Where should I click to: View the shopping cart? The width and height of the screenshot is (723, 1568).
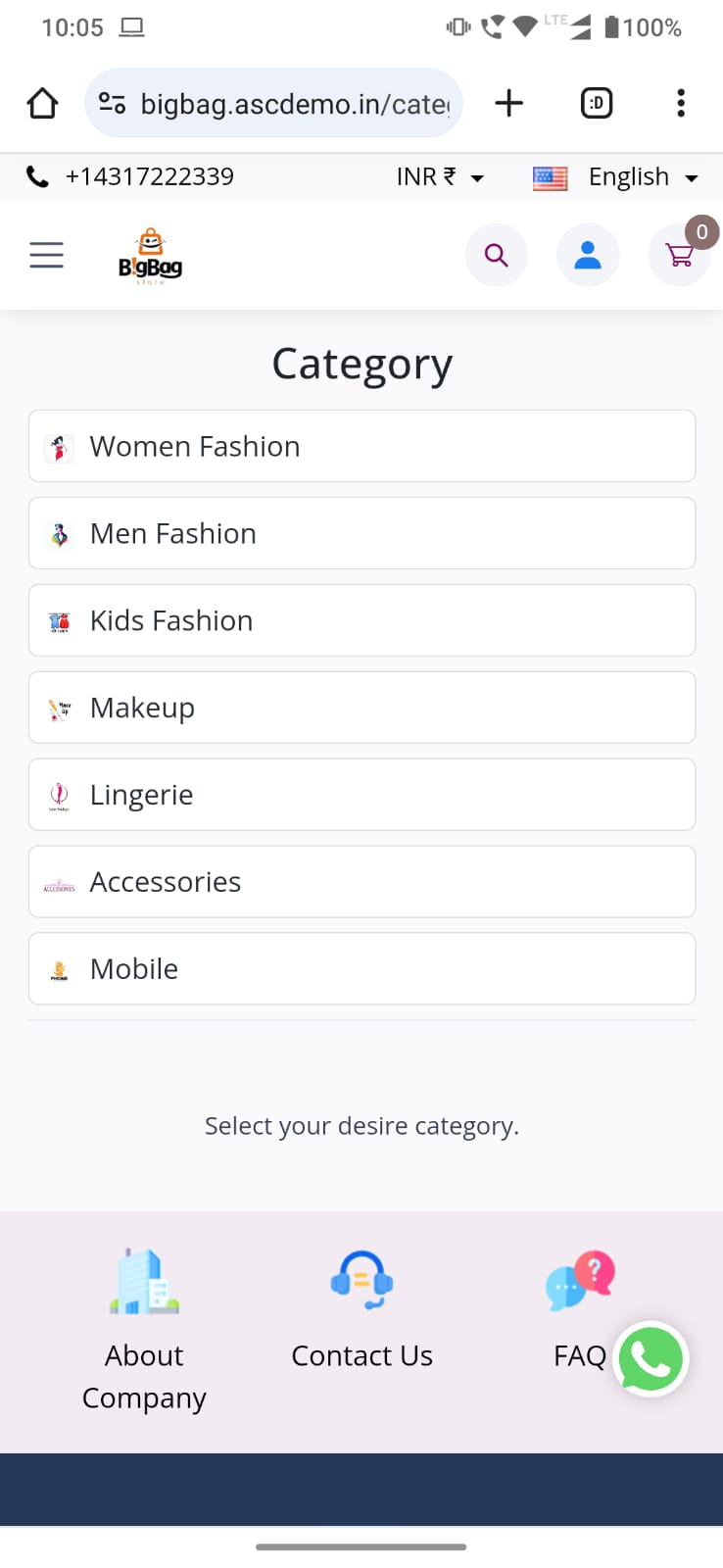click(x=680, y=255)
